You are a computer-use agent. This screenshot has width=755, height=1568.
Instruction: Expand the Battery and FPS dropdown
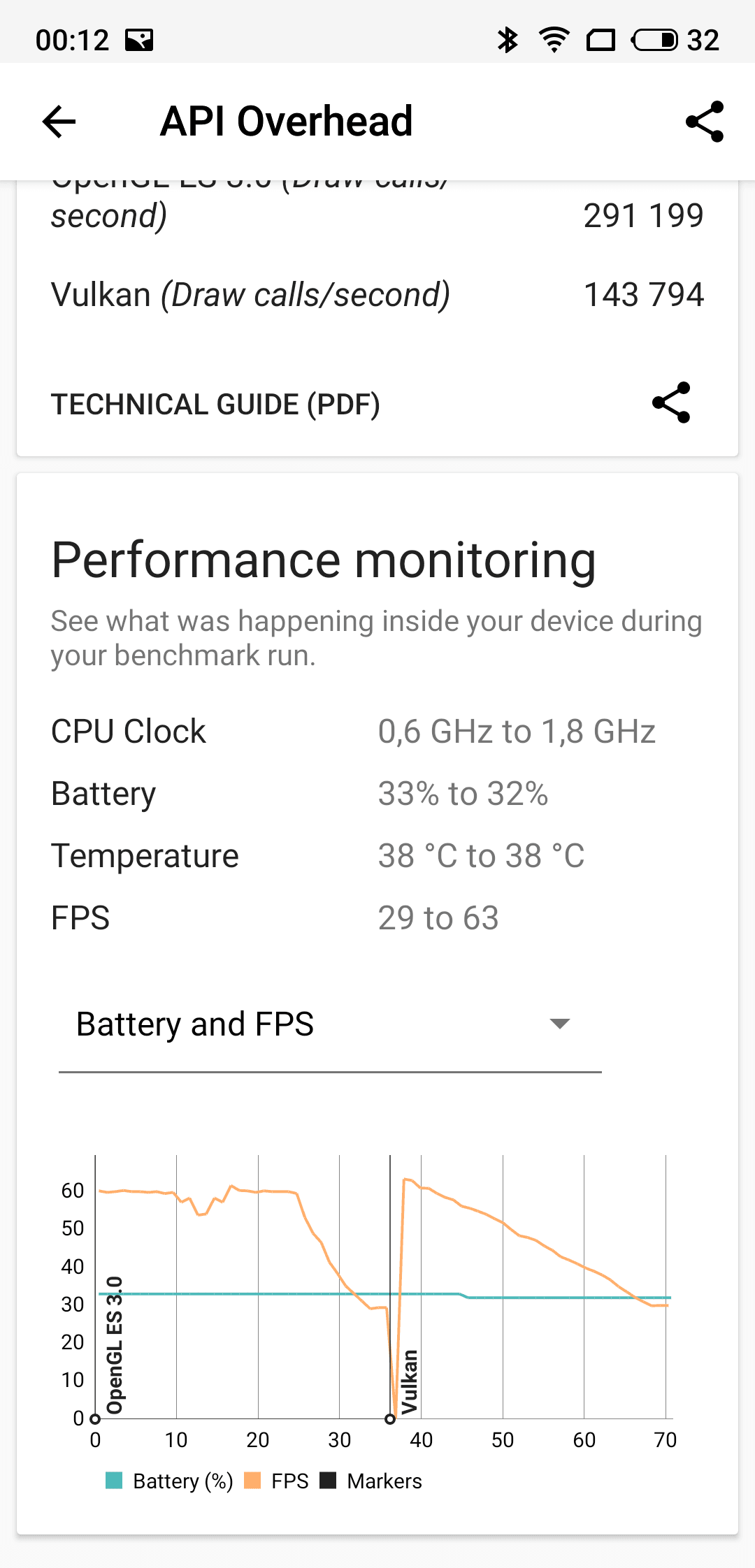tap(330, 1024)
